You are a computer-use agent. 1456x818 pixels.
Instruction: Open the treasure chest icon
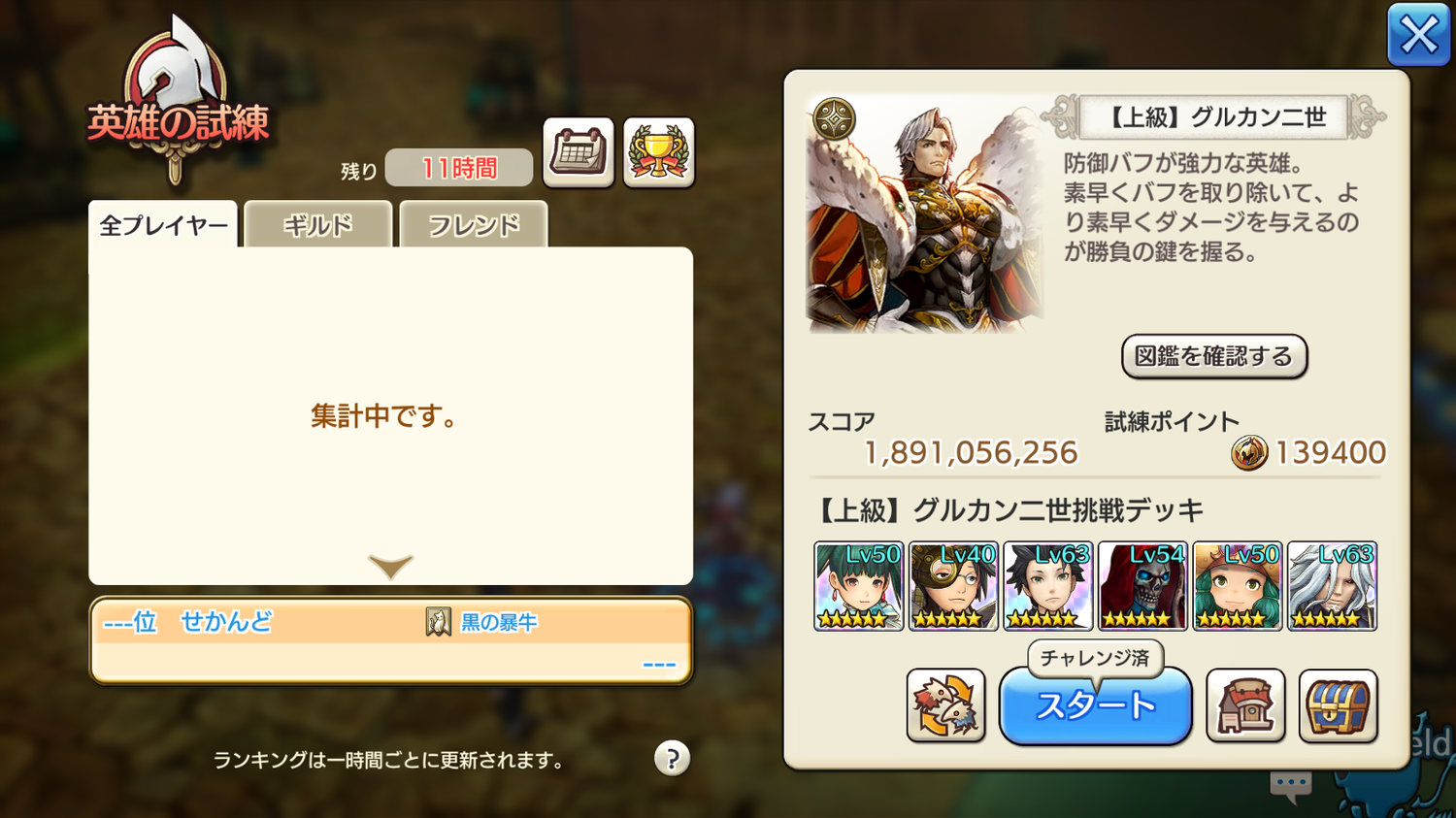[1338, 705]
